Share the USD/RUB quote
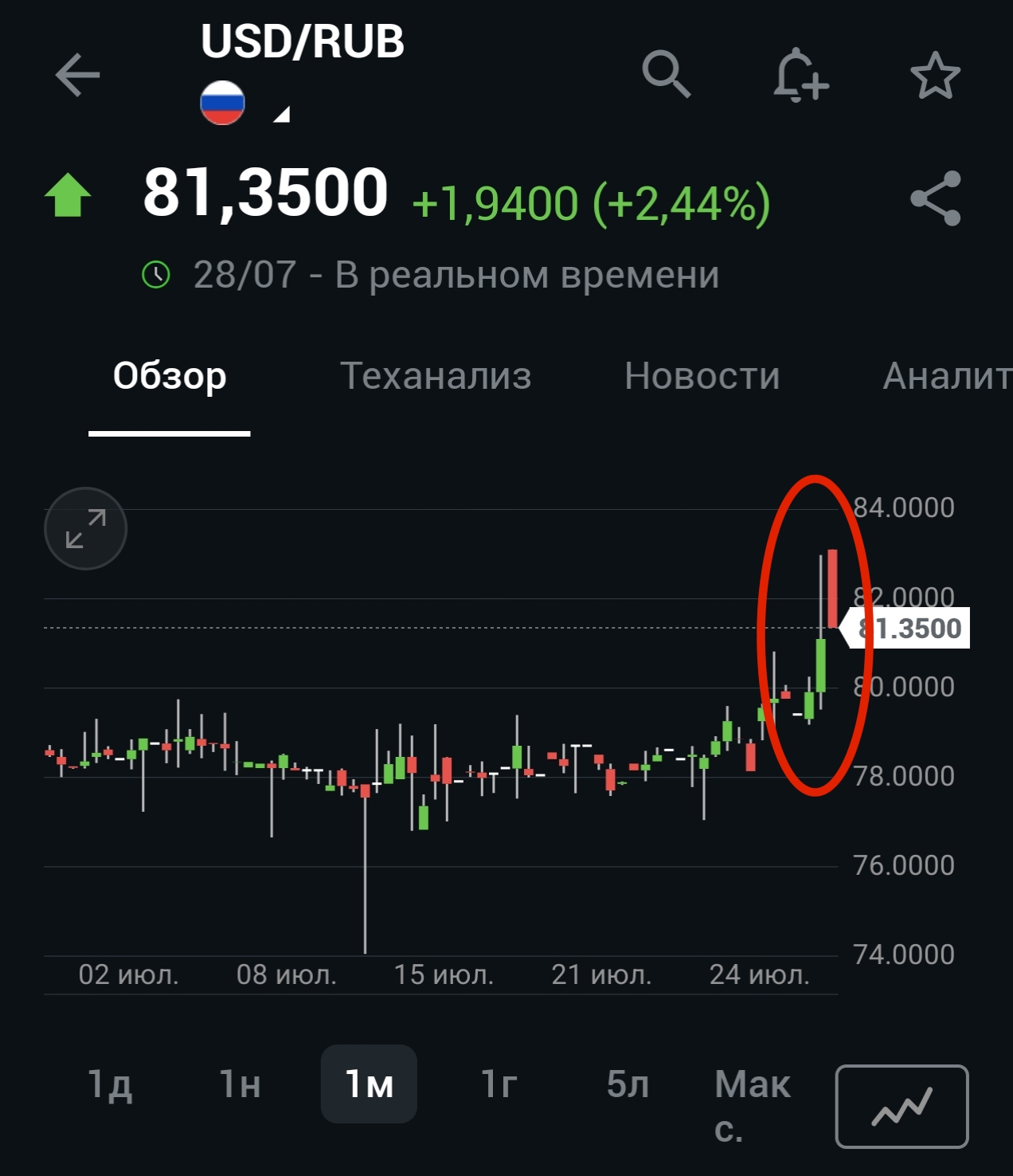 [936, 198]
